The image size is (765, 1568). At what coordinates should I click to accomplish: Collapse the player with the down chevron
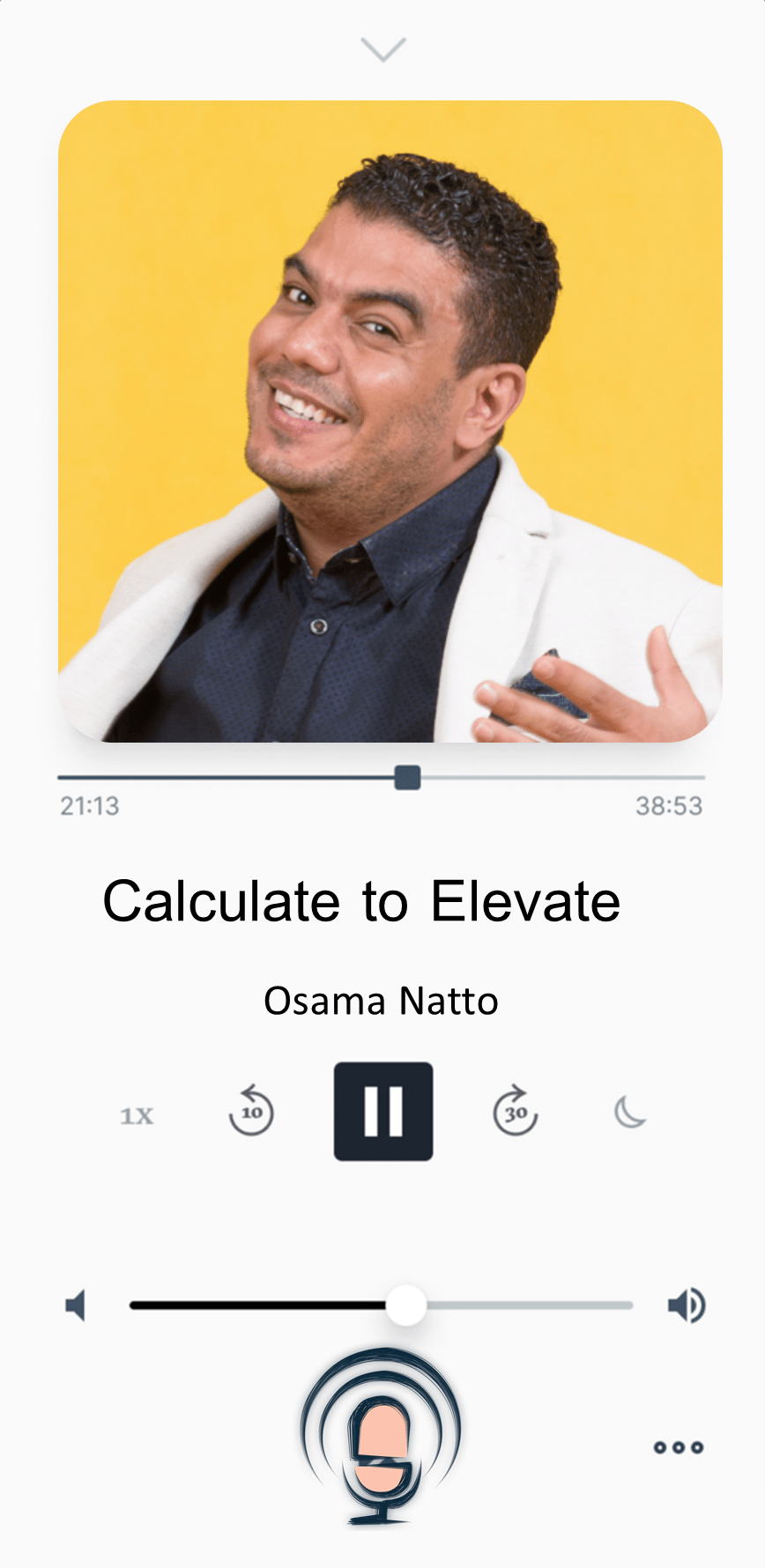coord(383,49)
